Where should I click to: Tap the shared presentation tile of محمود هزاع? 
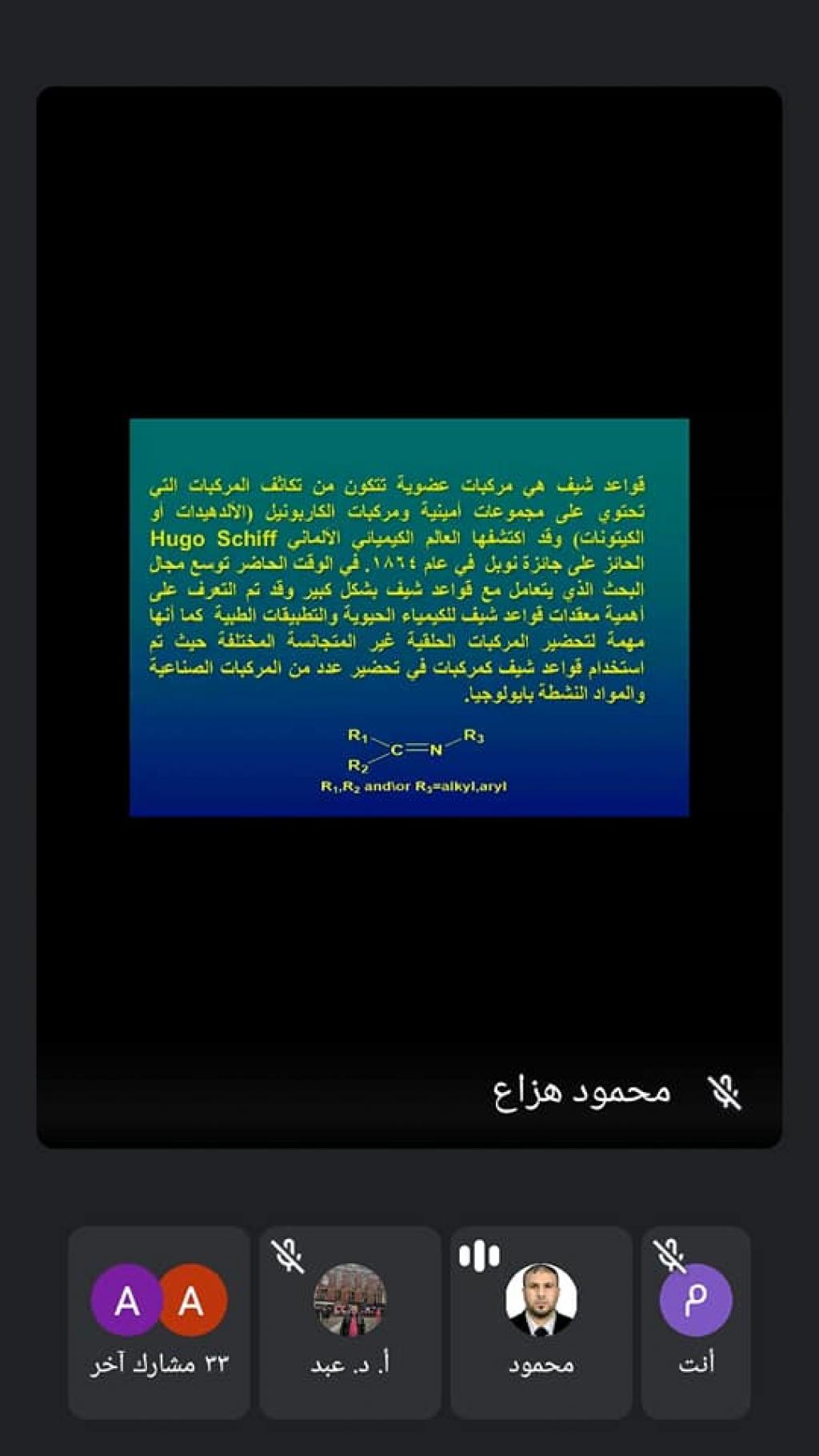pos(409,617)
